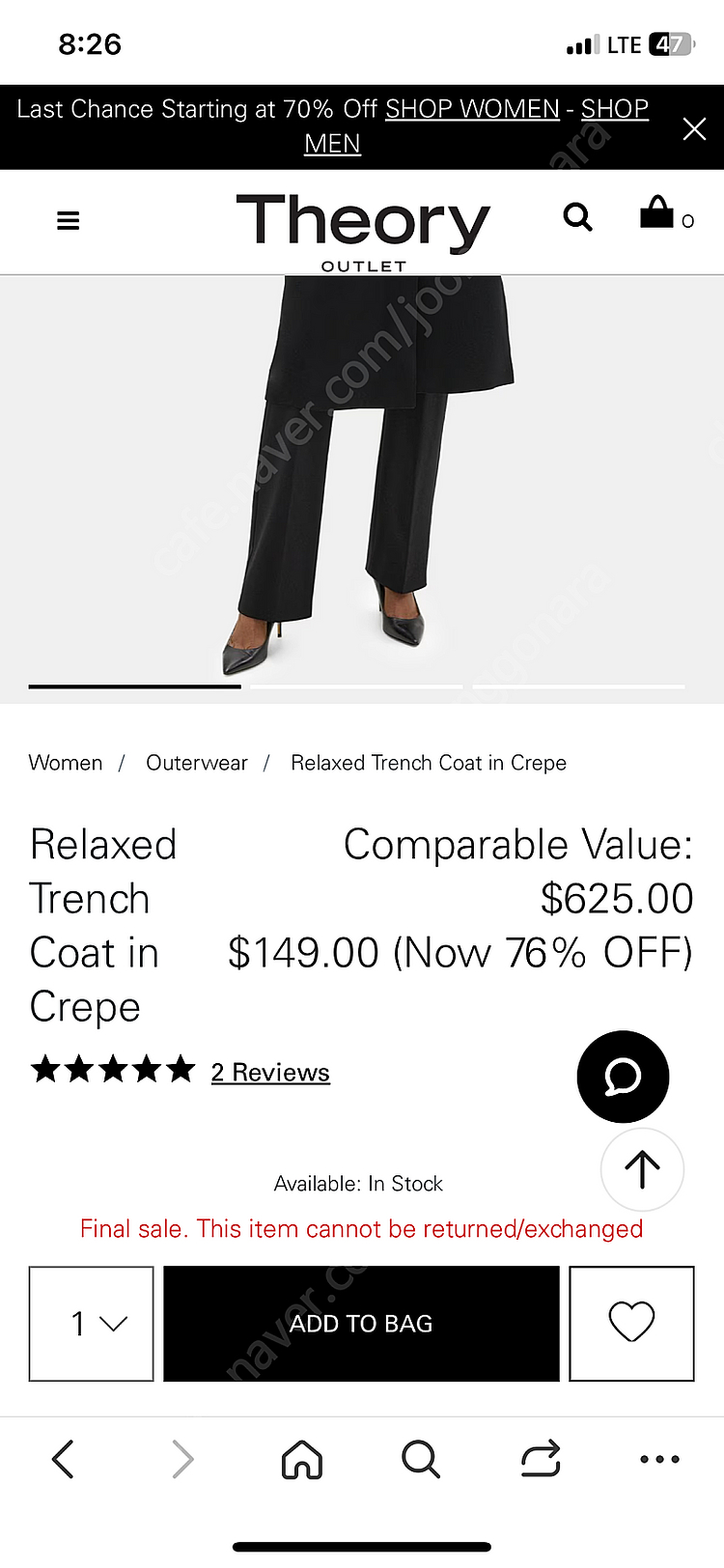The width and height of the screenshot is (724, 1568).
Task: Open the browser more options menu
Action: pyautogui.click(x=660, y=1459)
